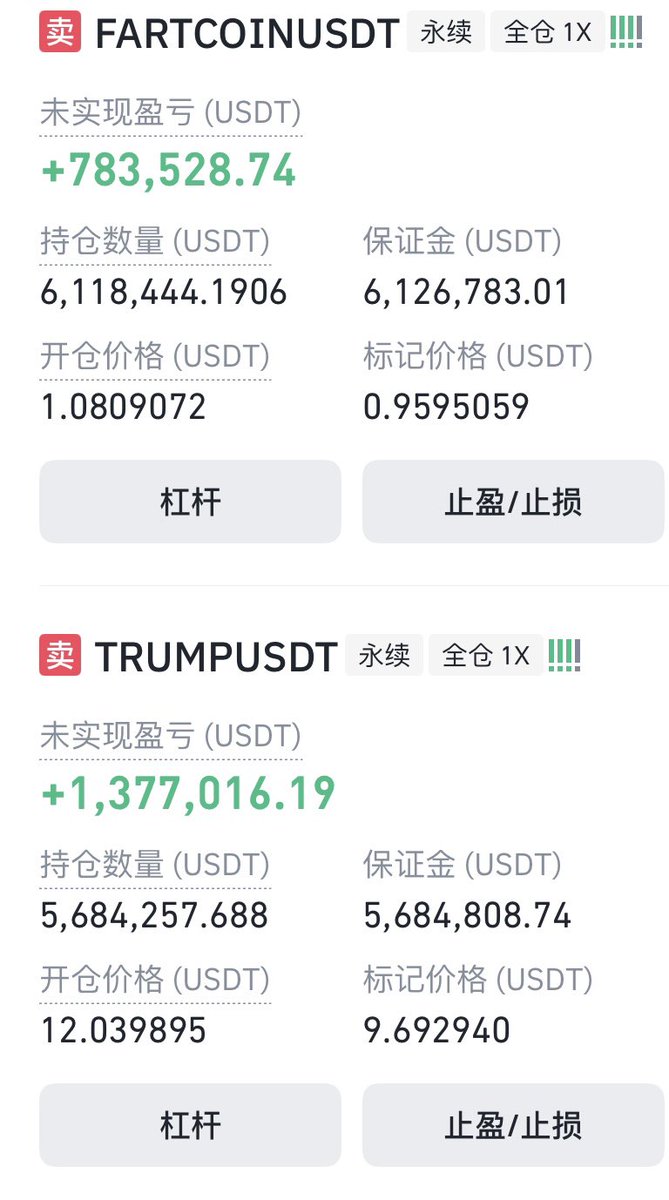Open take-profit/stop-loss for the TRUMPUSDT position
This screenshot has height=1200, width=669.
click(513, 1125)
